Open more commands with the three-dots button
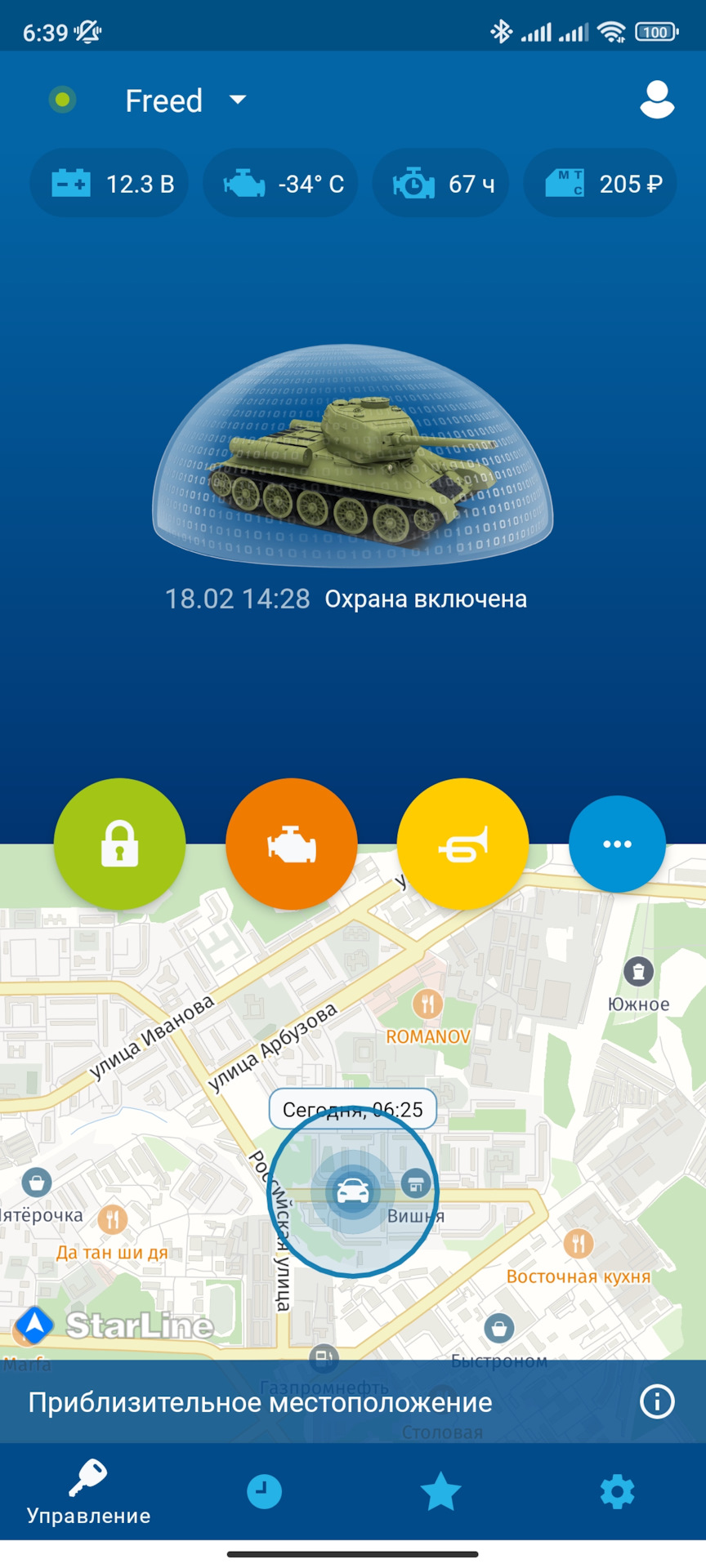The width and height of the screenshot is (706, 1568). (617, 844)
